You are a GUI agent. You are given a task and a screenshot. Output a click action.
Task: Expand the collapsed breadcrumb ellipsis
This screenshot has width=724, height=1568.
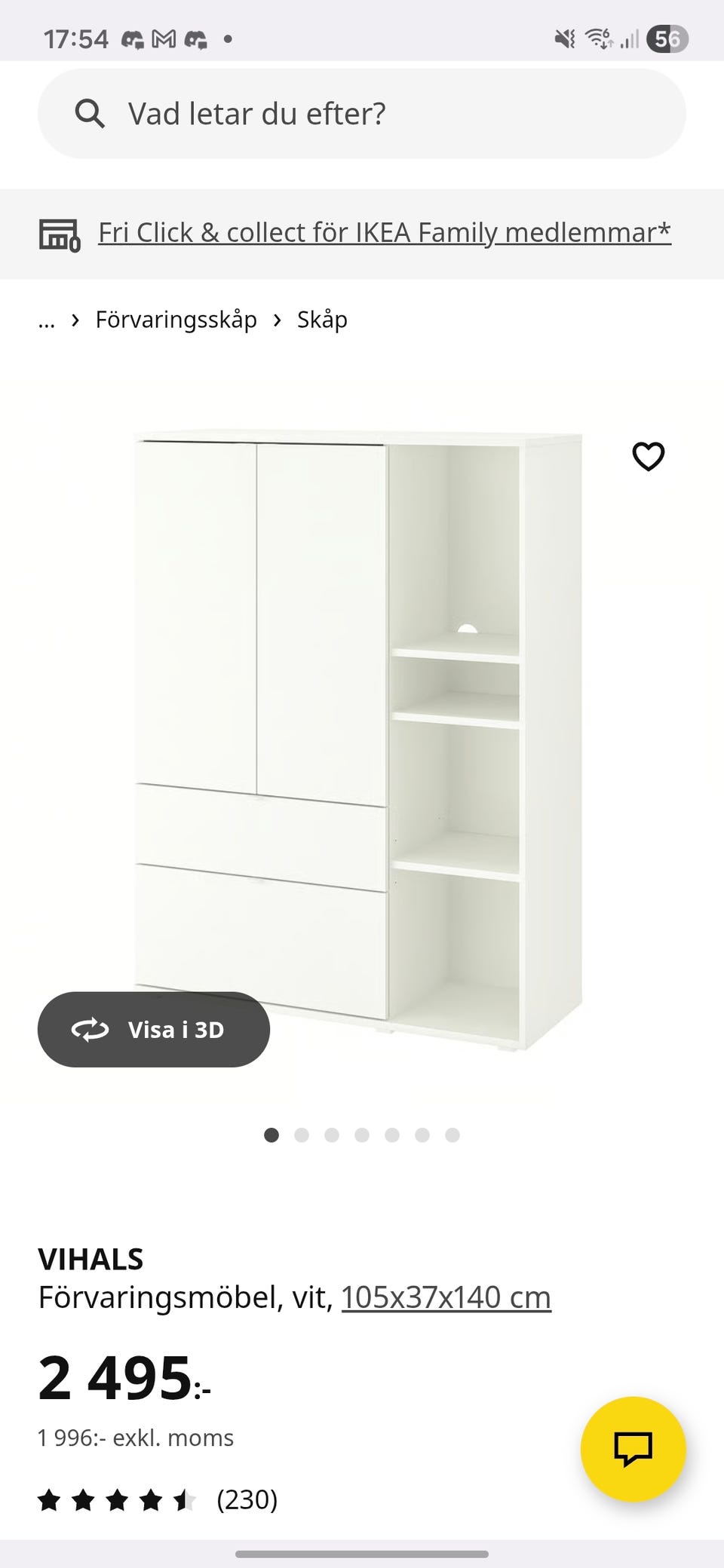[47, 320]
